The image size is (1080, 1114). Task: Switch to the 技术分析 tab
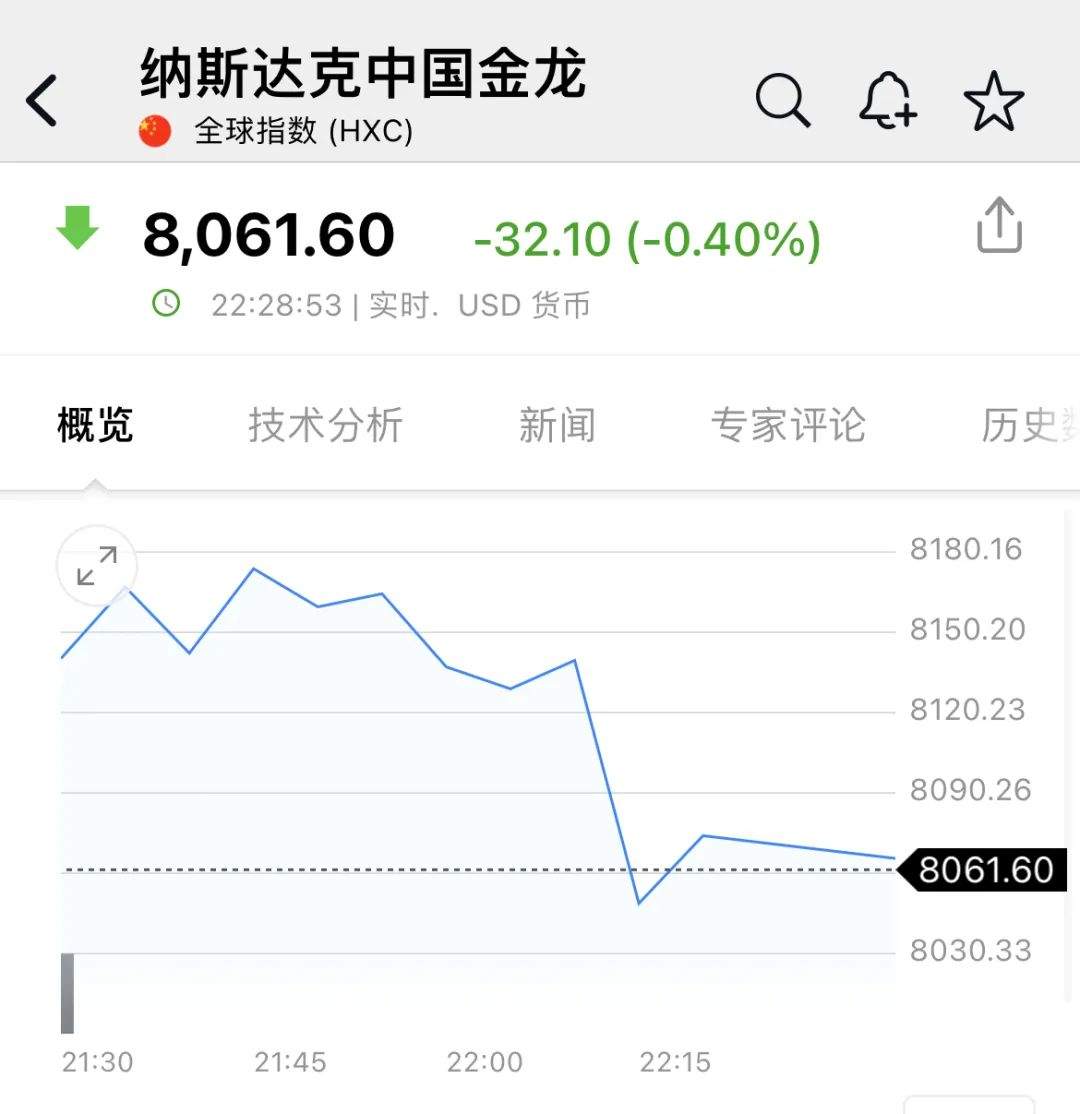tap(325, 425)
